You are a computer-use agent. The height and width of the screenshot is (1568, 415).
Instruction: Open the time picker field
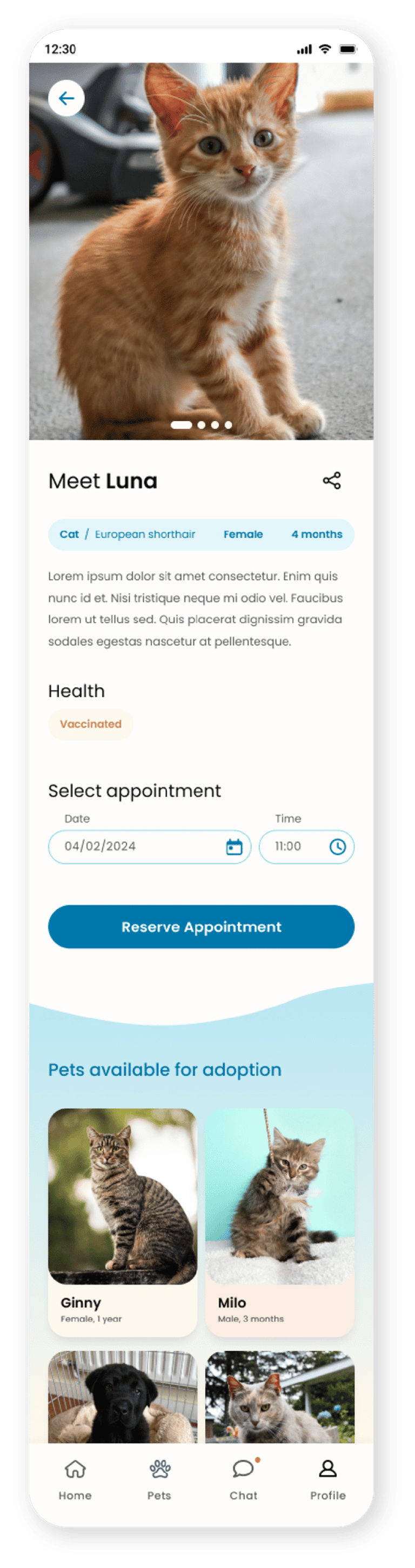click(x=306, y=847)
